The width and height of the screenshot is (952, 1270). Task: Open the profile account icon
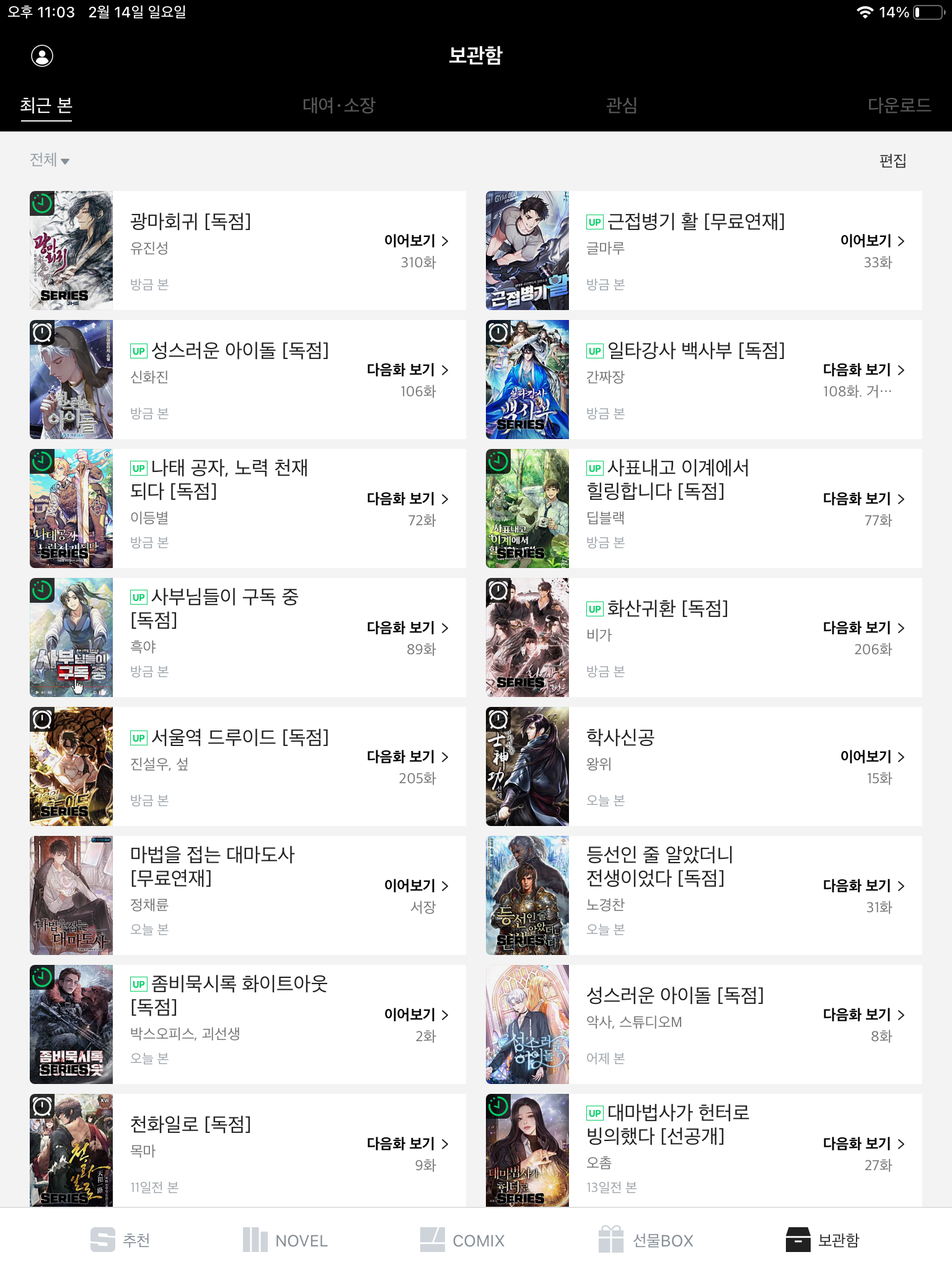pos(42,56)
